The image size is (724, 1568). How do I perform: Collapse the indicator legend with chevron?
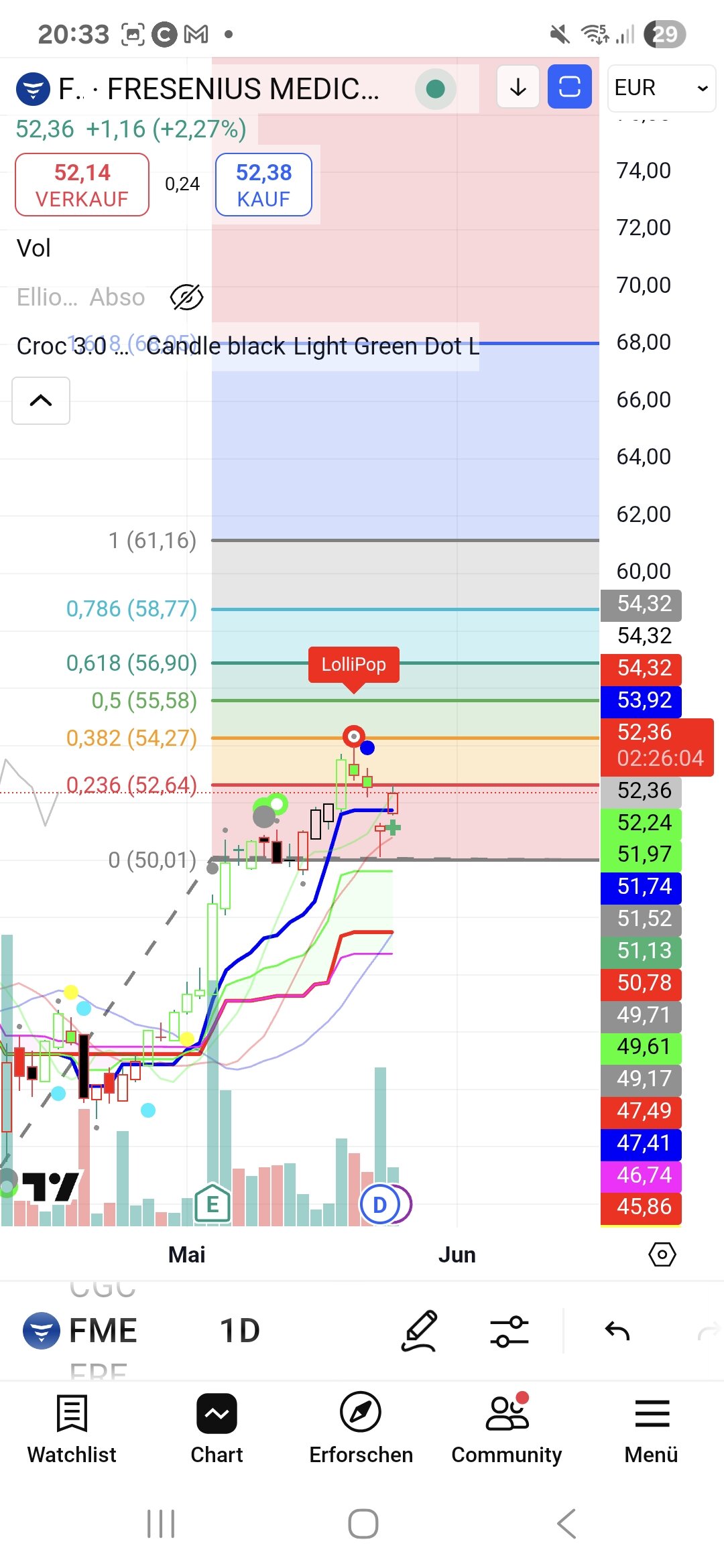click(41, 401)
